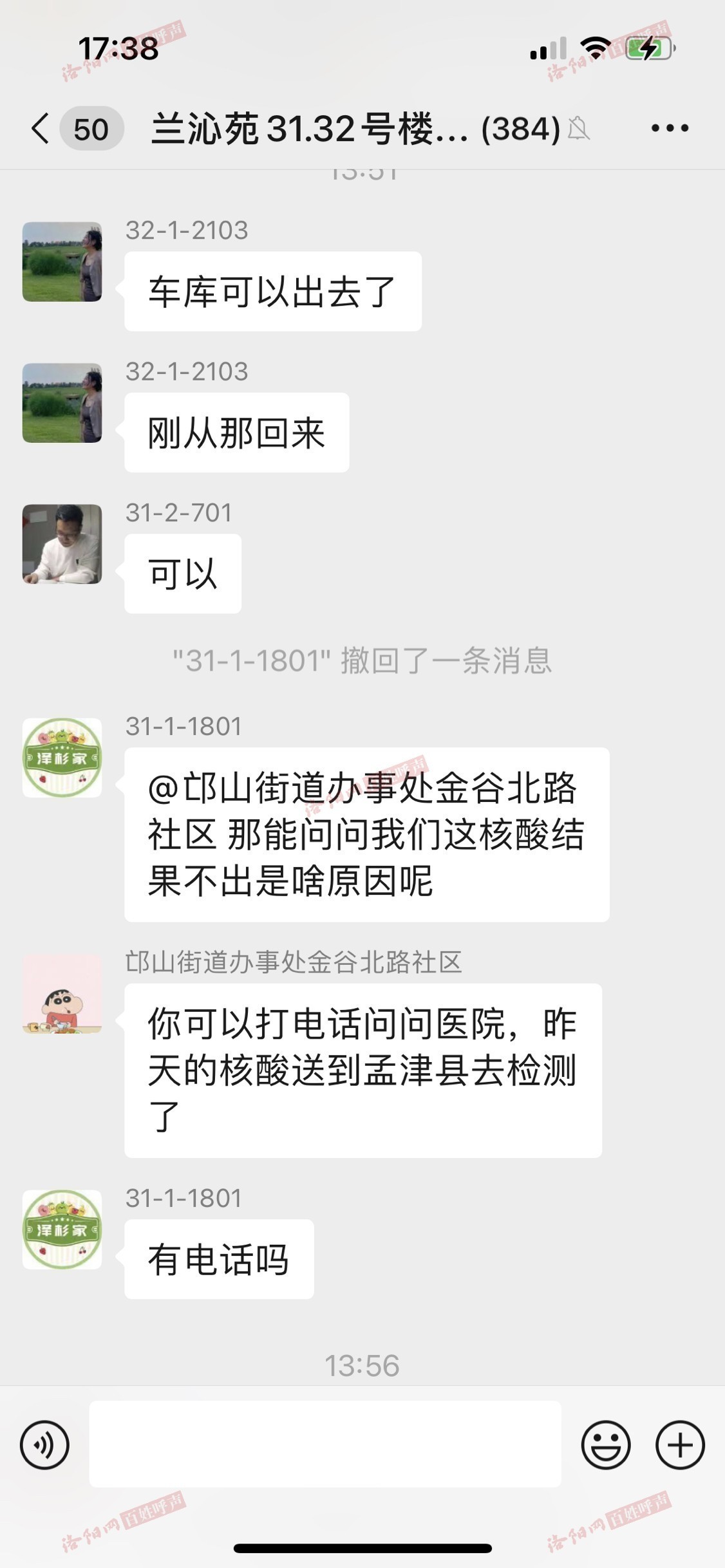
Task: Switch to voice message input
Action: point(44,1445)
